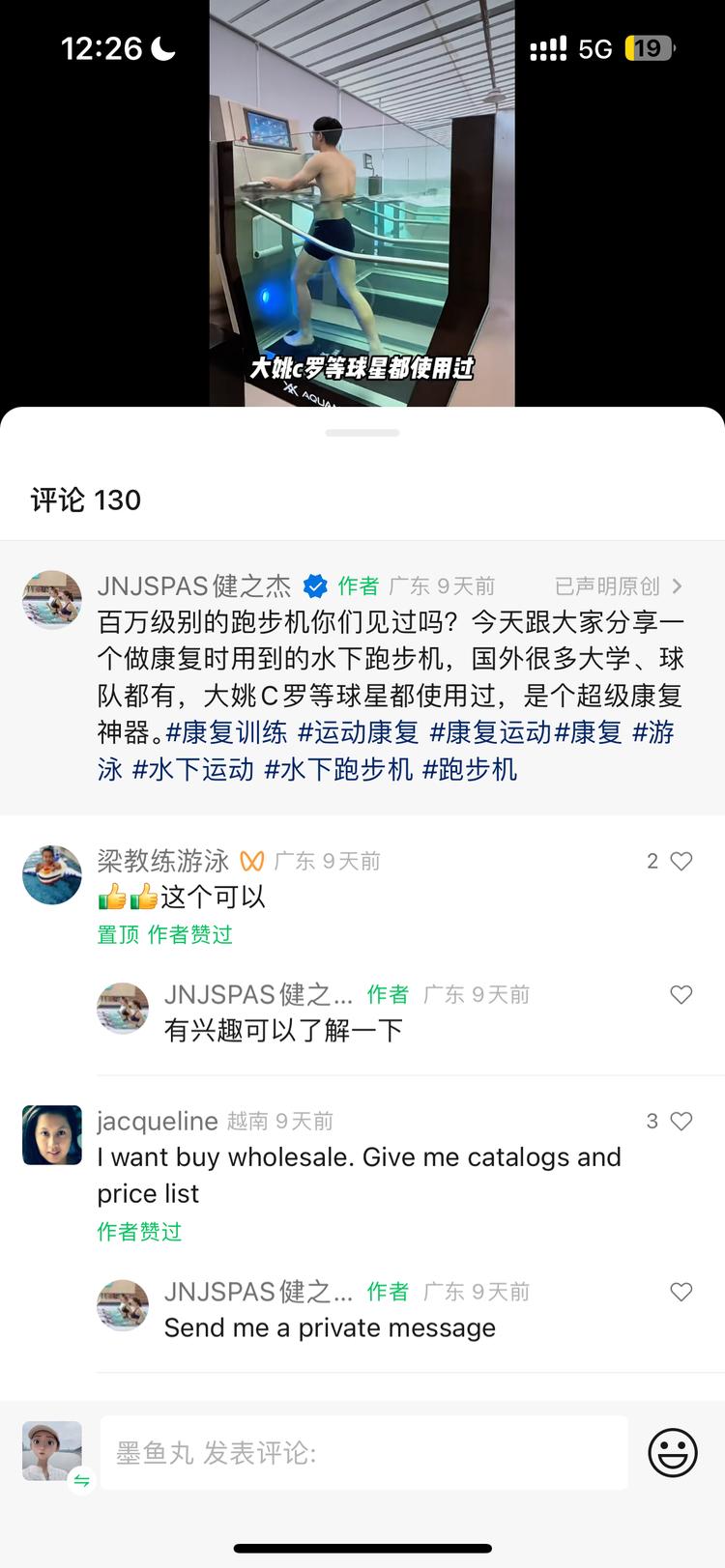The width and height of the screenshot is (725, 1568).
Task: Pull down the comment sheet drag handle
Action: [x=362, y=433]
